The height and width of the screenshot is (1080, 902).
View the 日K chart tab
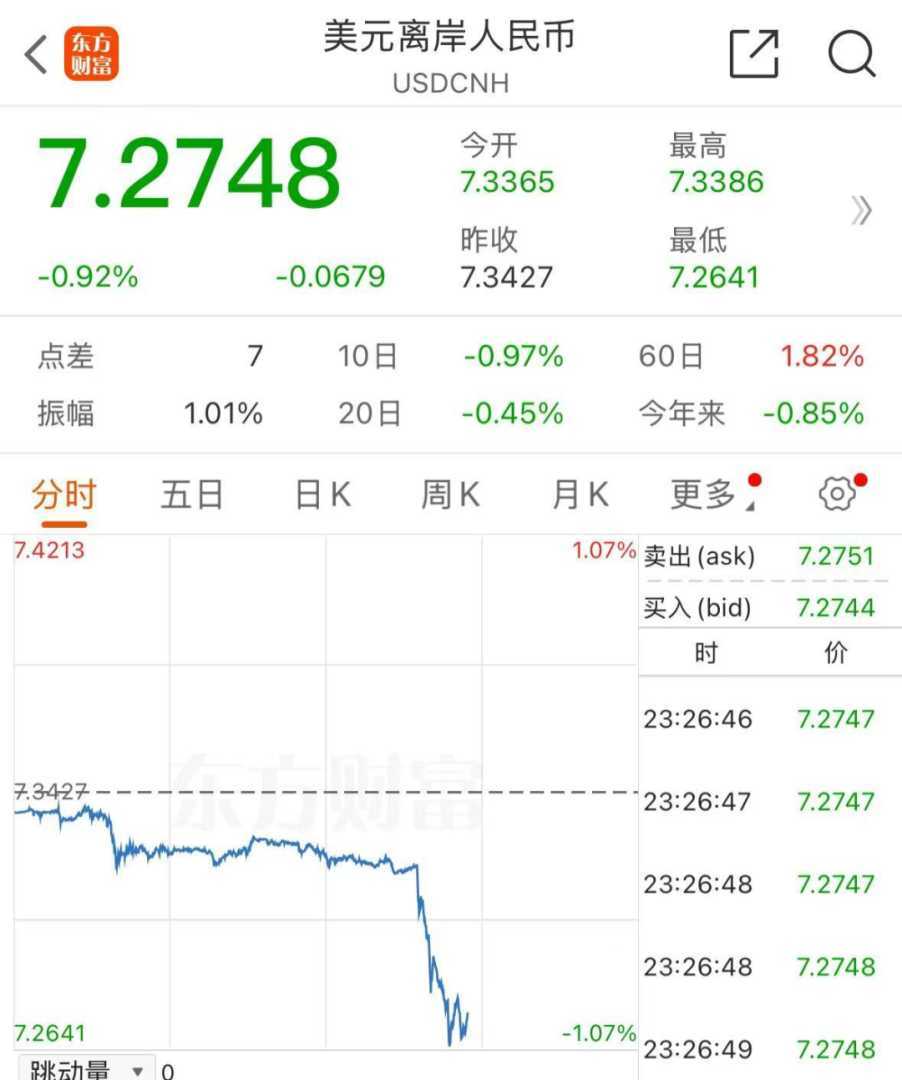point(322,495)
